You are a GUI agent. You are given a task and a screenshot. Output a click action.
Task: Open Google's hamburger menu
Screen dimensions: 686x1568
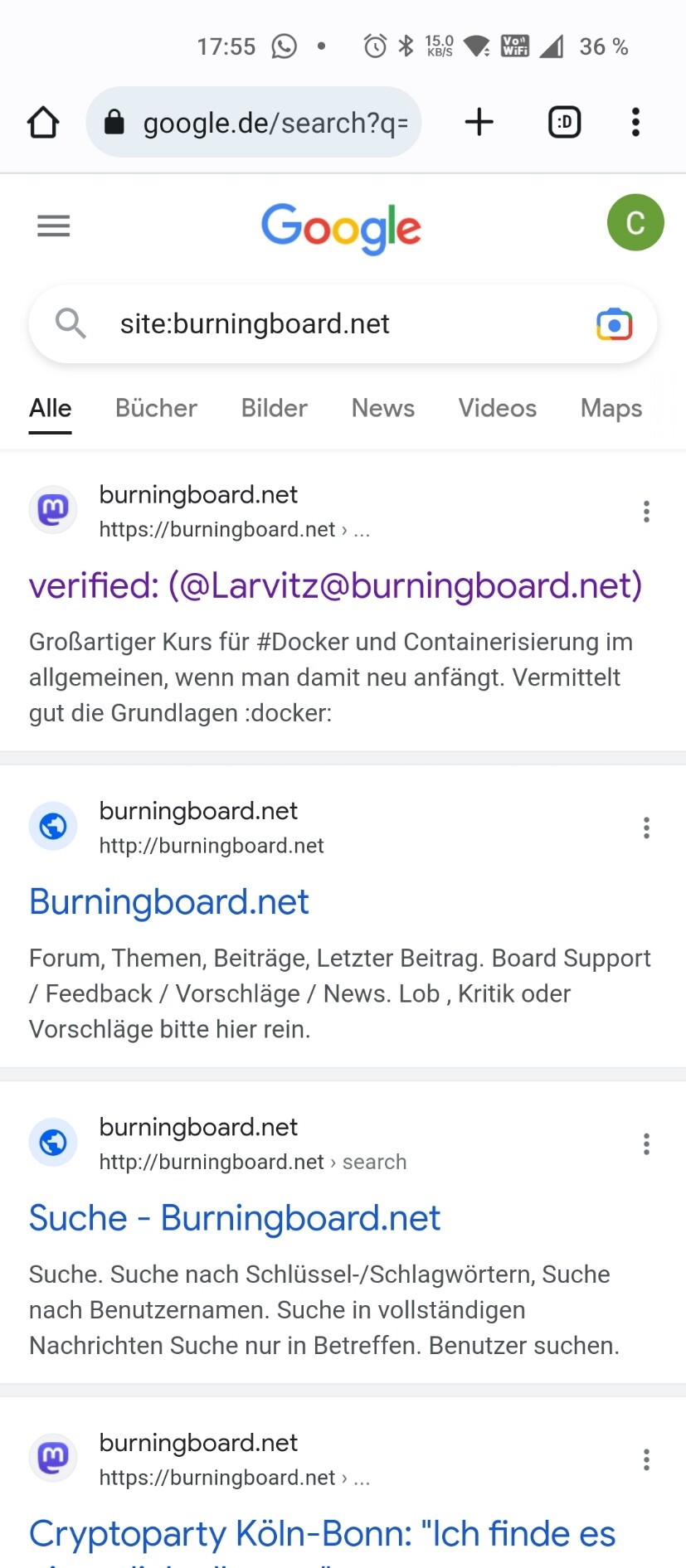point(54,226)
